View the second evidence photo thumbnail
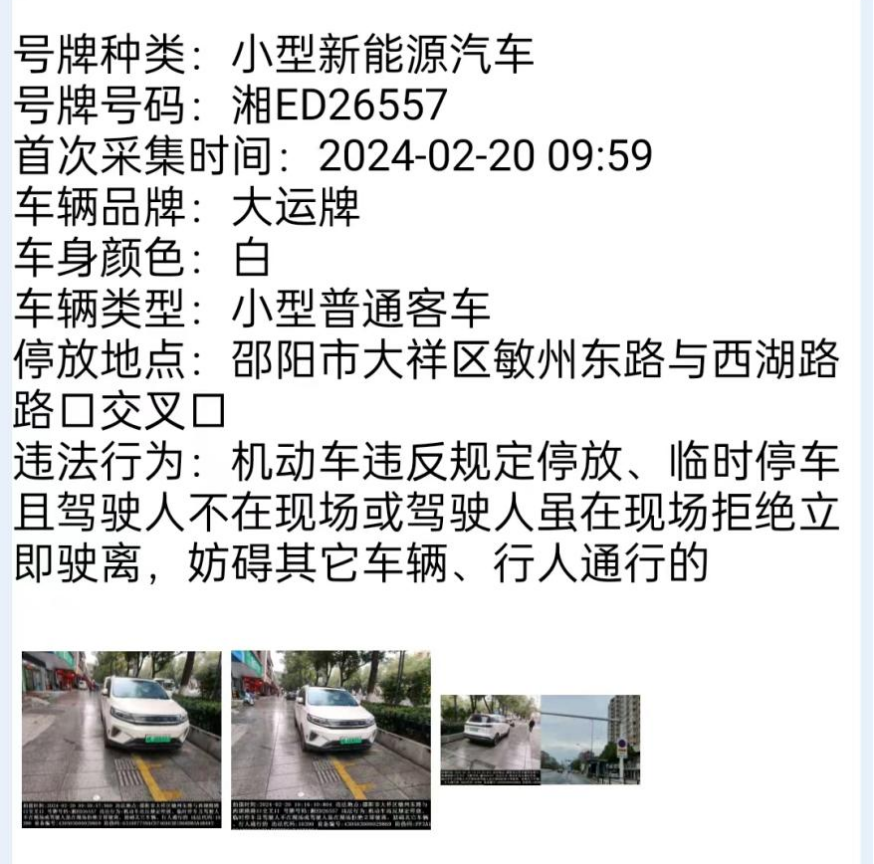The image size is (874, 864). pyautogui.click(x=331, y=739)
